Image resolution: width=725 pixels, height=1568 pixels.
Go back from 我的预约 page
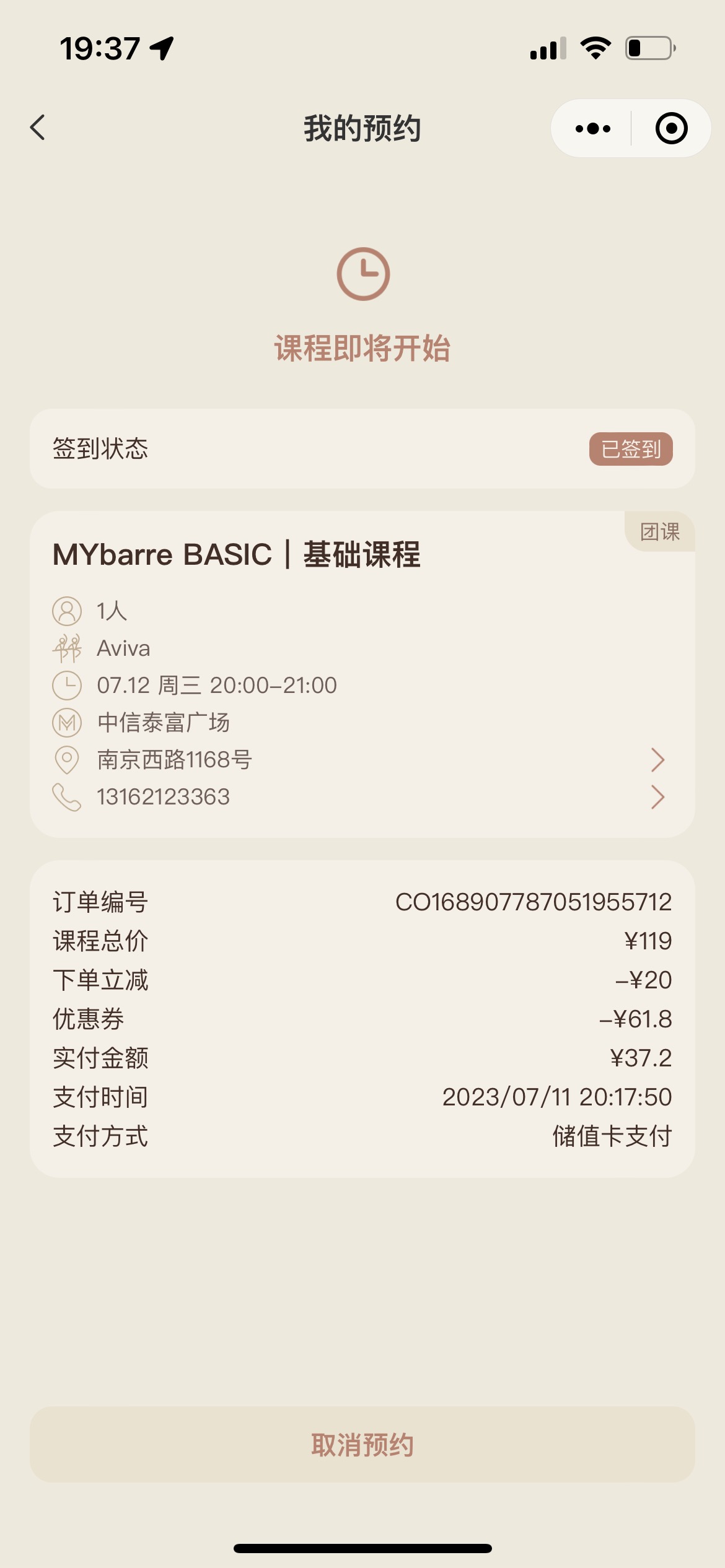pos(38,128)
